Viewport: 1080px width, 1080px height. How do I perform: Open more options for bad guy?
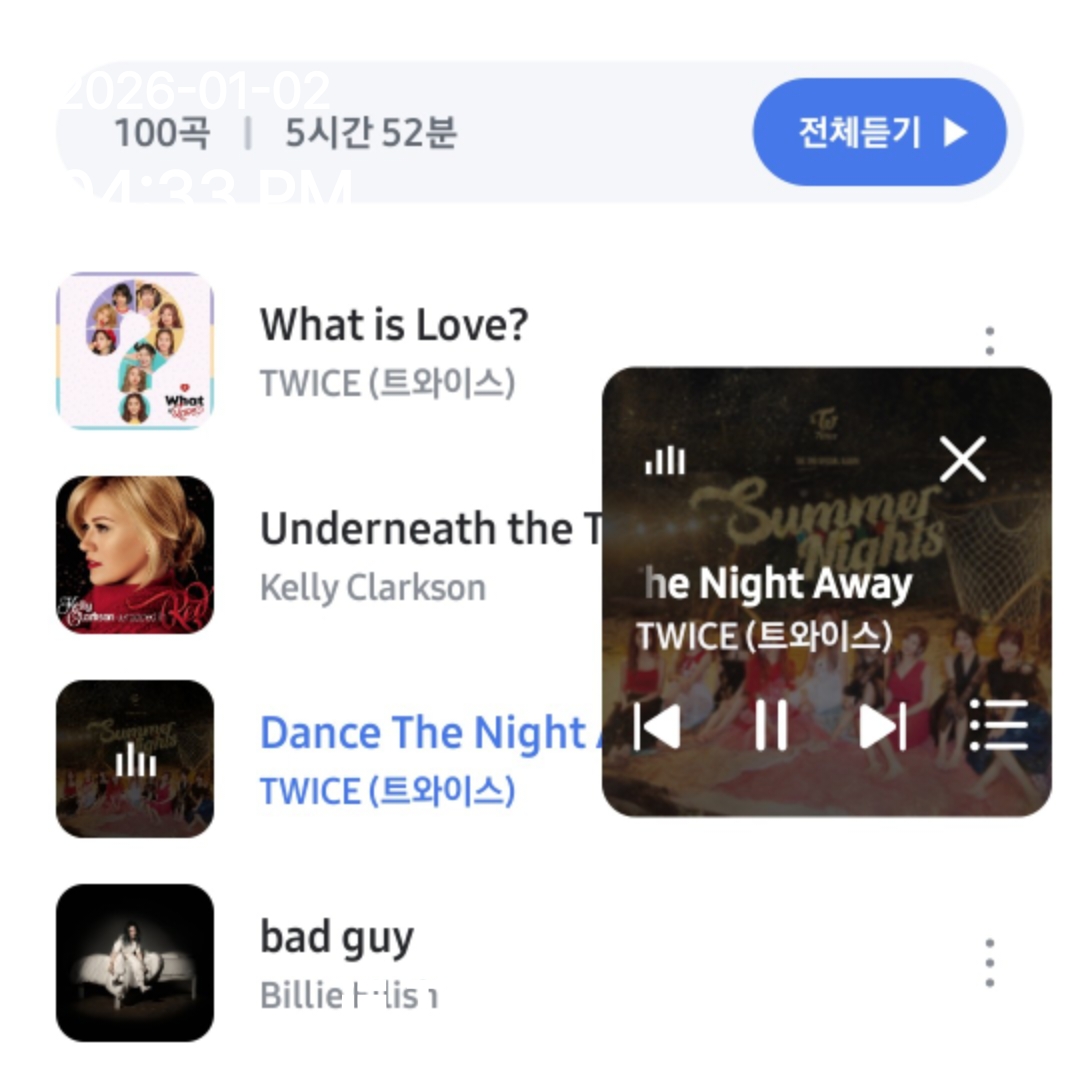coord(989,962)
